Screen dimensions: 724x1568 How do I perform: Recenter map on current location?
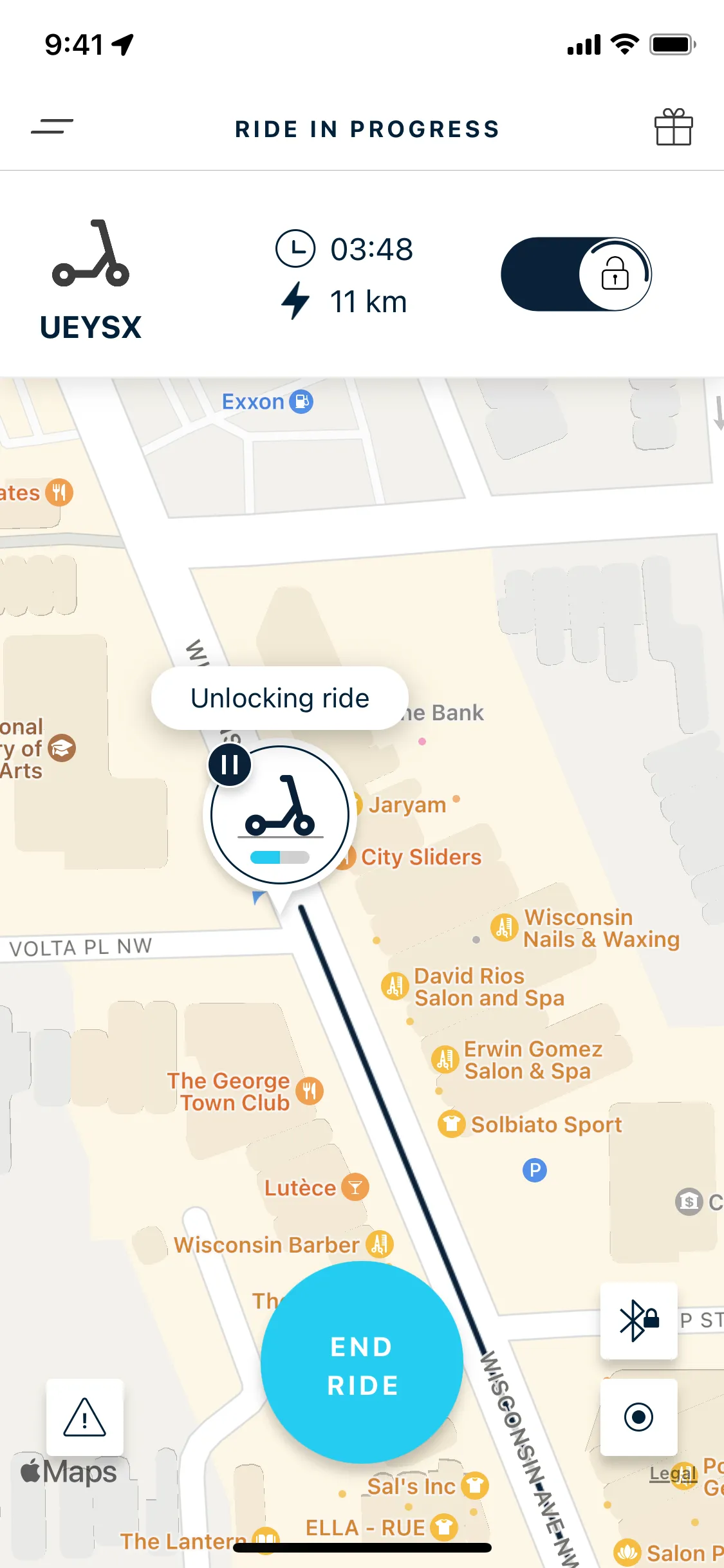(x=638, y=1417)
